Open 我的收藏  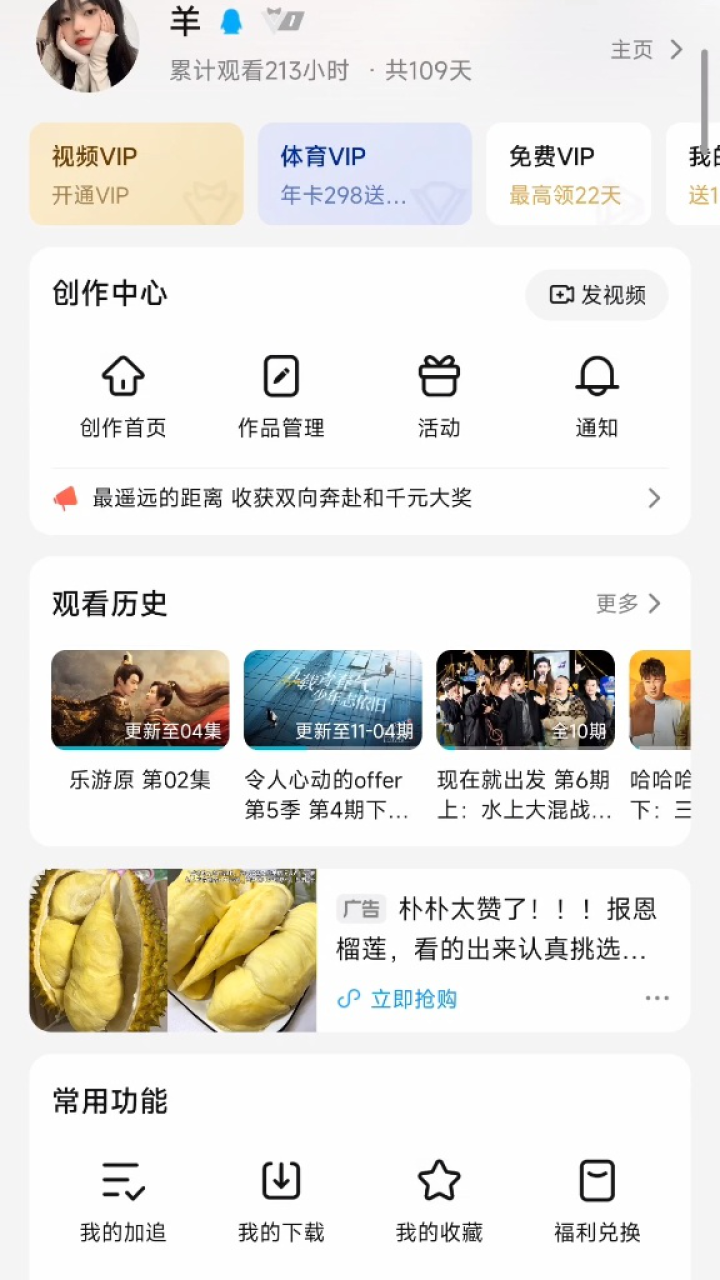coord(439,1198)
